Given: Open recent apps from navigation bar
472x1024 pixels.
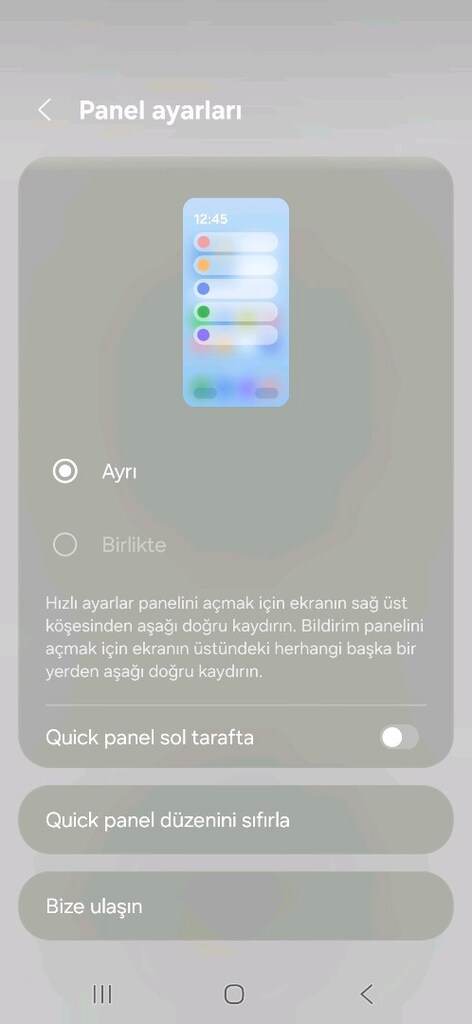Looking at the screenshot, I should point(102,994).
